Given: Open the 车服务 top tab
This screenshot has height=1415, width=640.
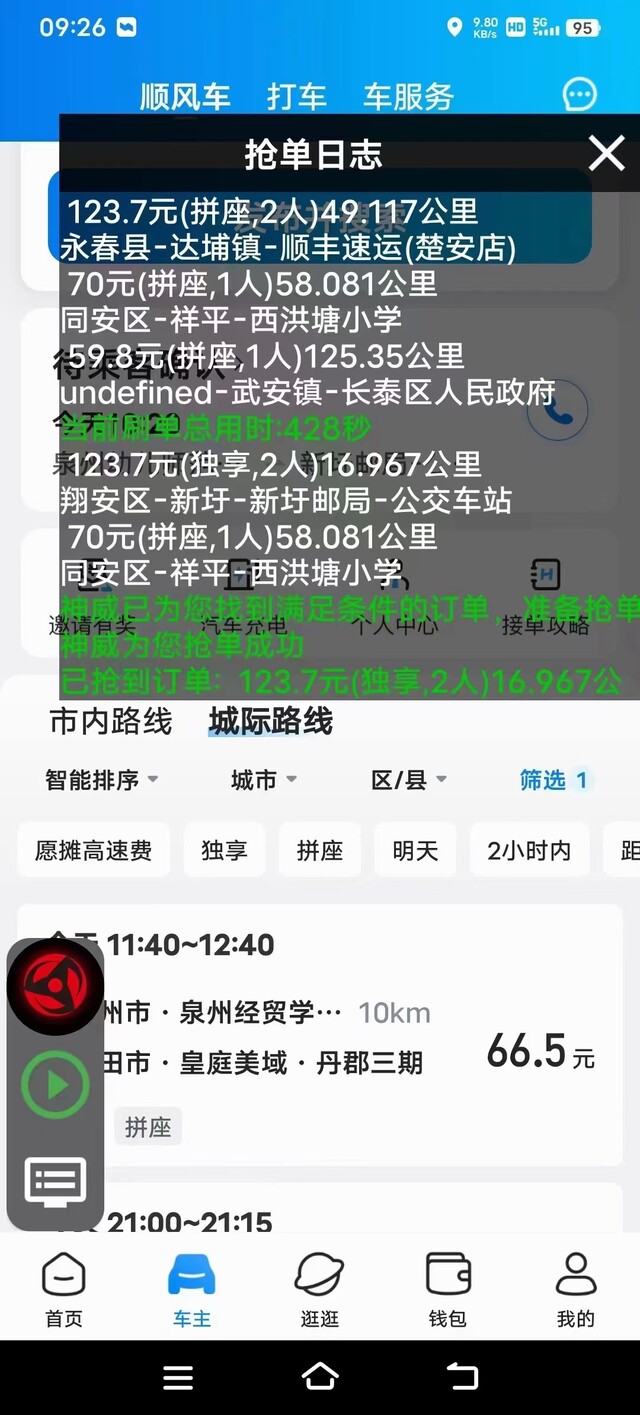Looking at the screenshot, I should click(x=408, y=96).
